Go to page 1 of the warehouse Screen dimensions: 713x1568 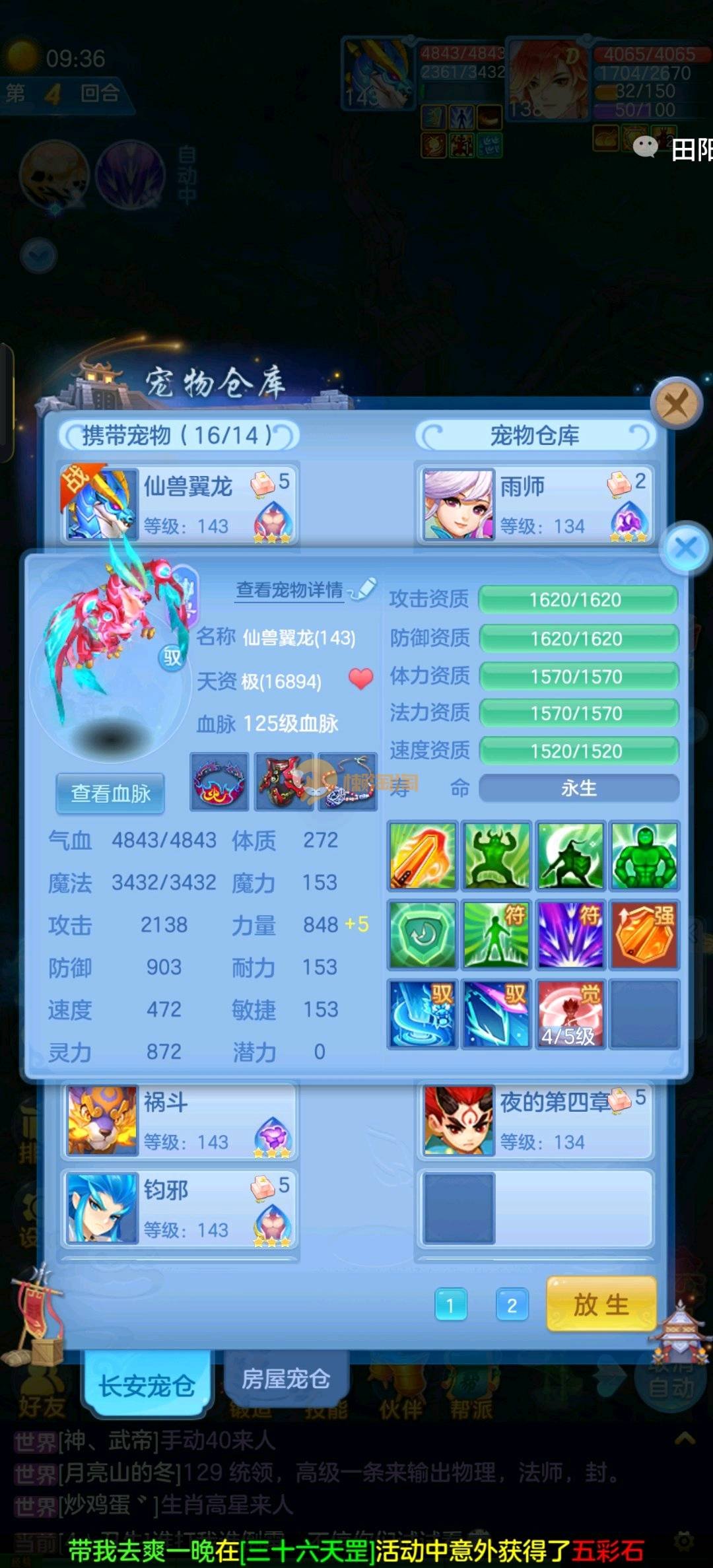(x=451, y=1305)
